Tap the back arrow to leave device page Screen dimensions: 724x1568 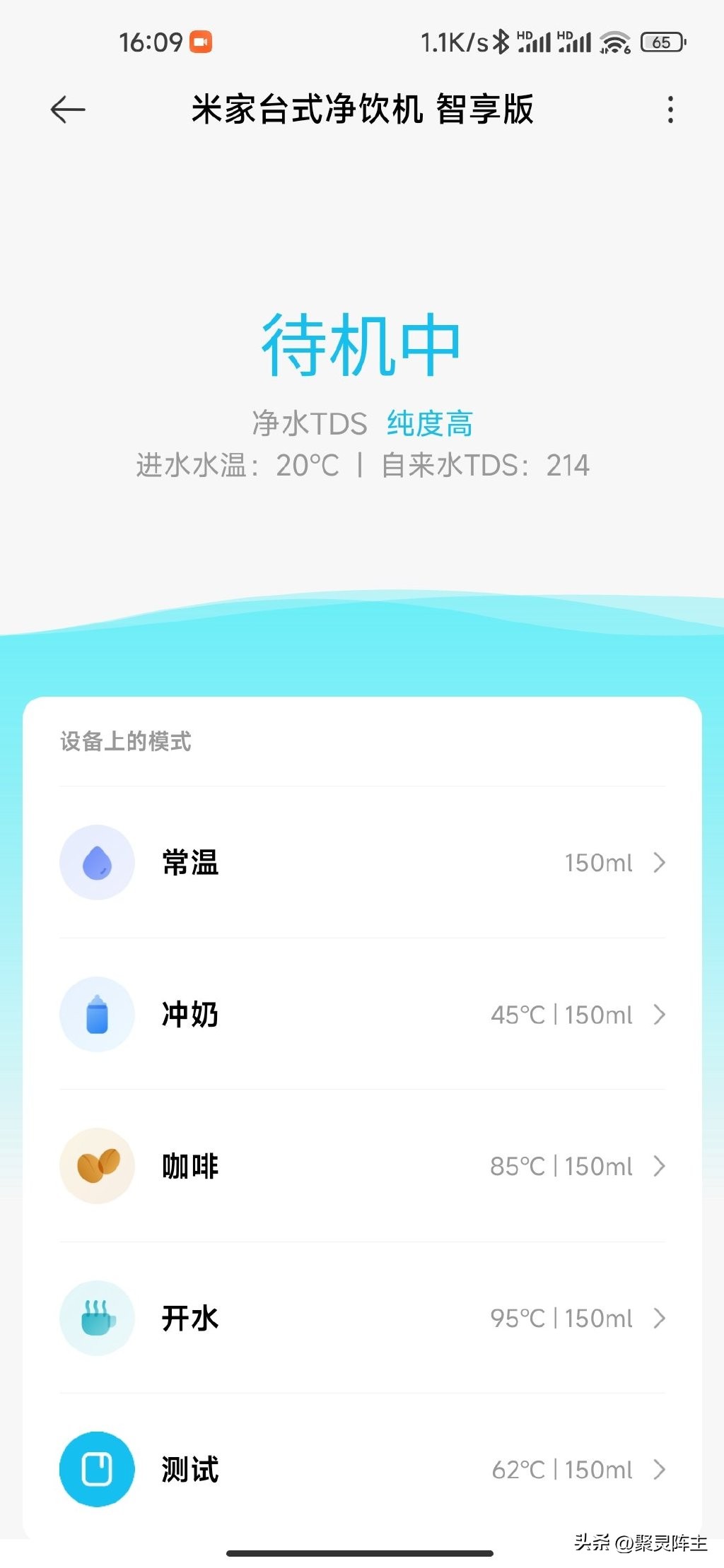point(68,110)
